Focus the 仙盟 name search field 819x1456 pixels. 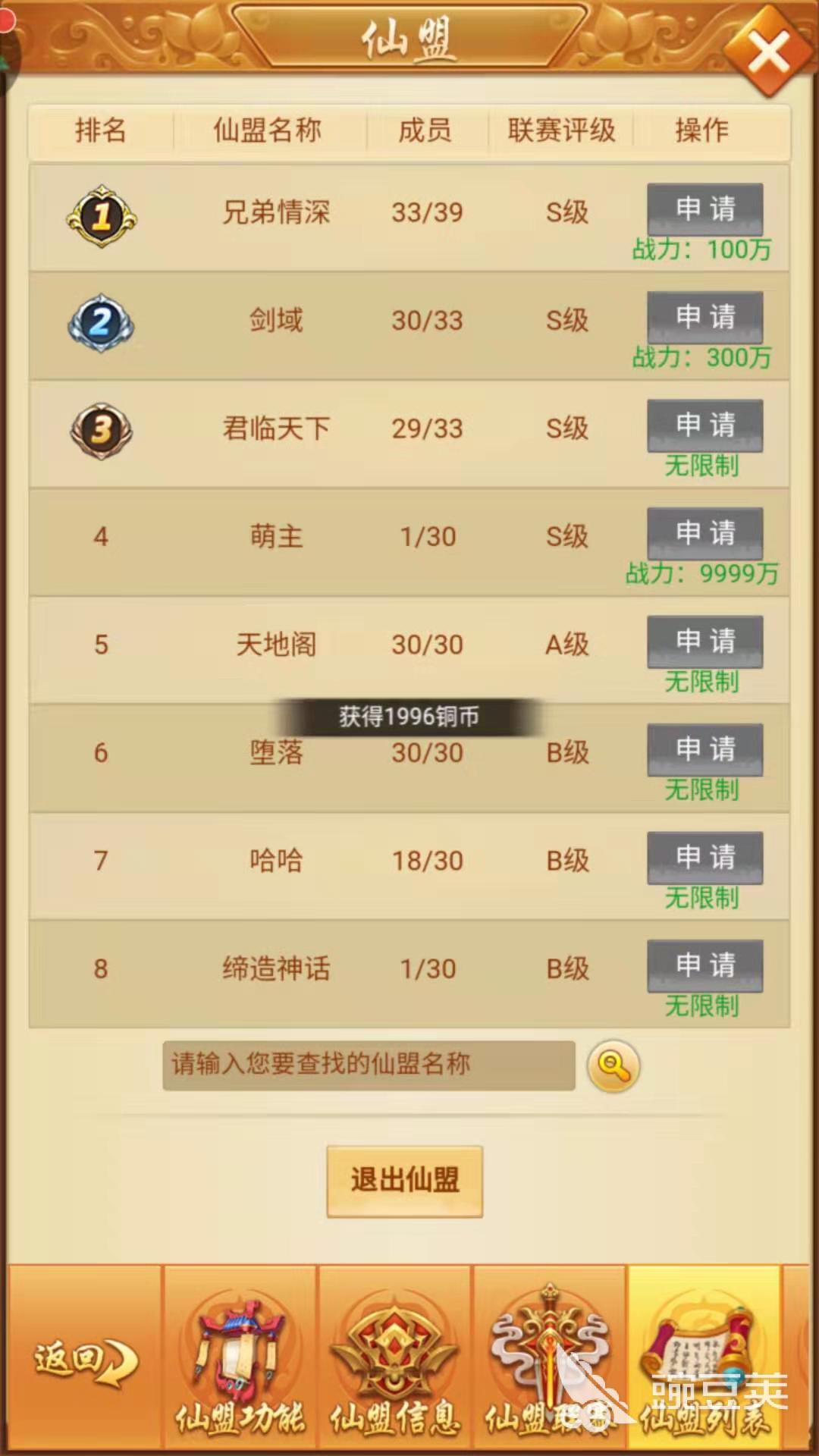369,1065
